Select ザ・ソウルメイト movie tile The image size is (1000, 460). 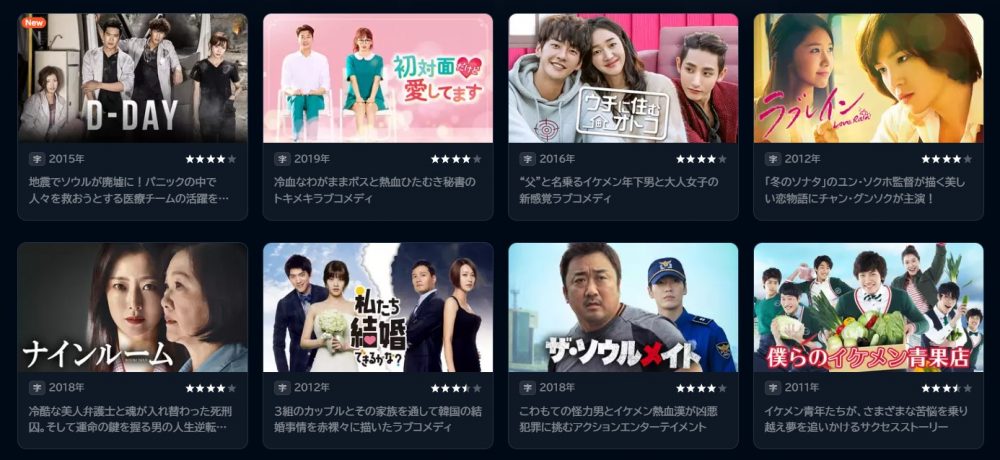(x=622, y=307)
